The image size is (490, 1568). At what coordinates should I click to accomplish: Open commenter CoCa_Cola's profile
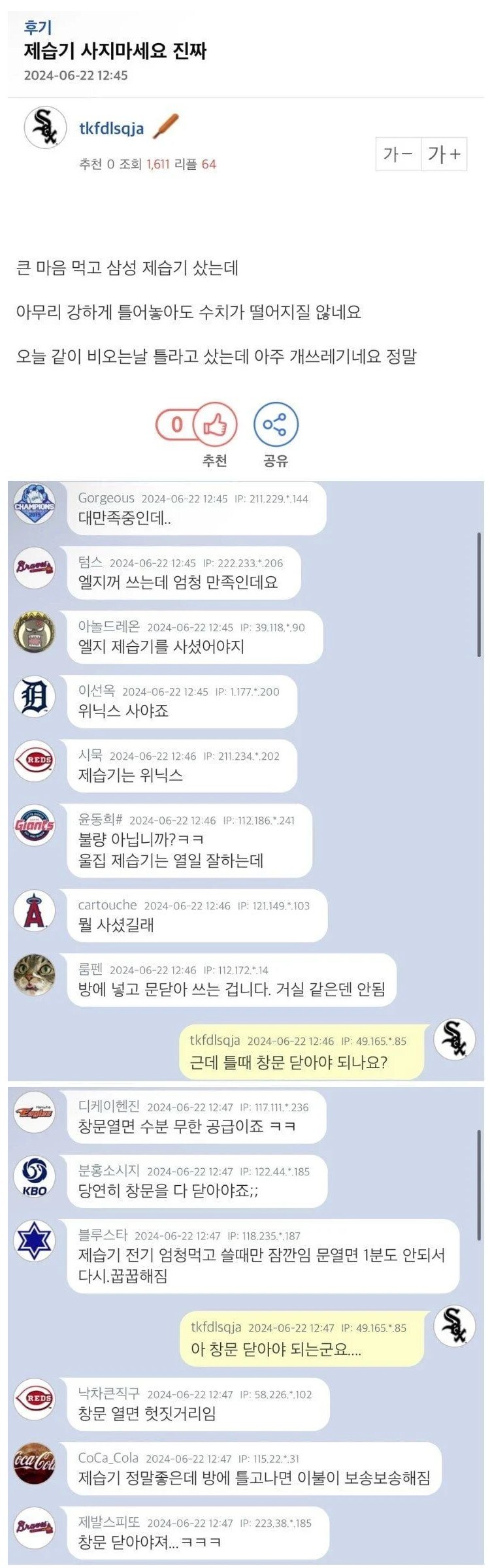108,1458
